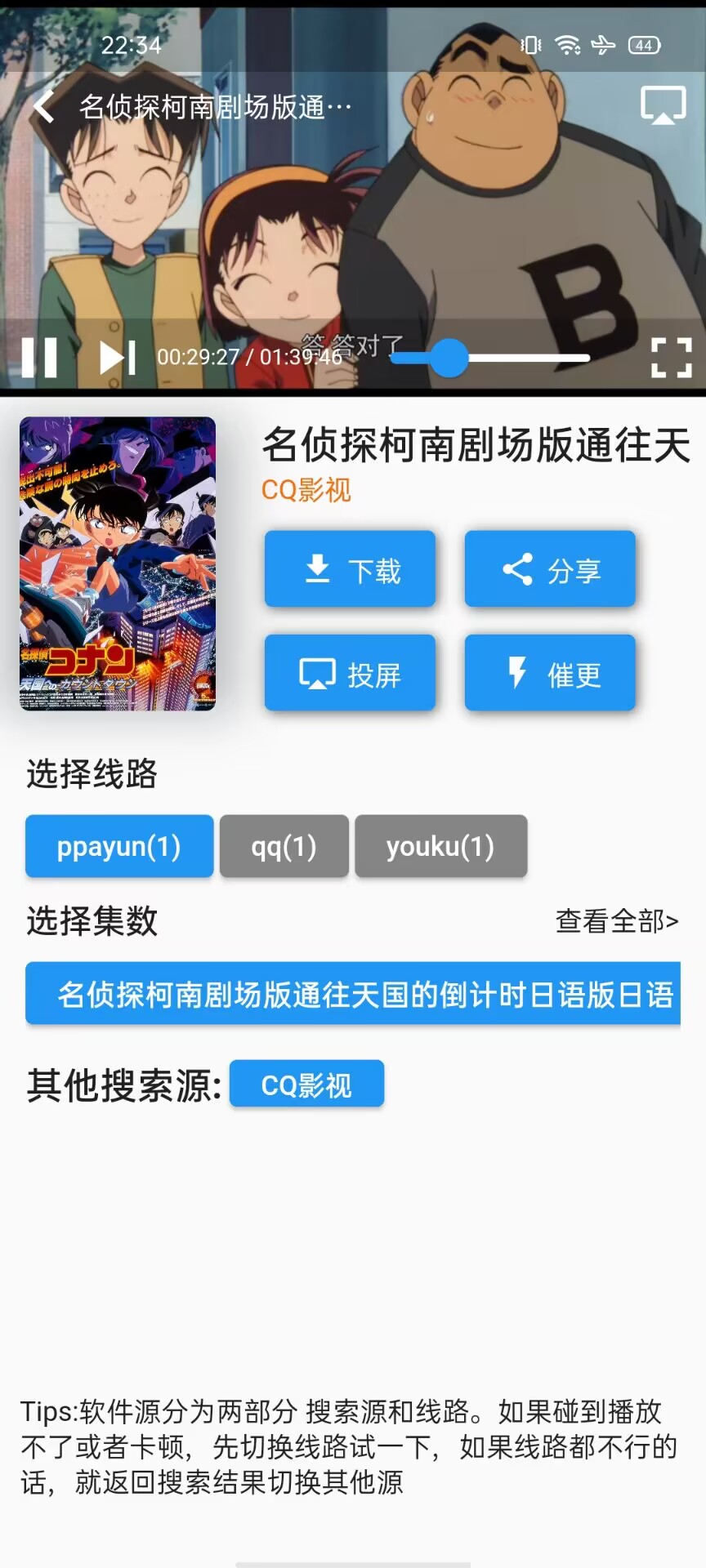View all episodes via 查看全部
The width and height of the screenshot is (706, 1568).
(616, 921)
